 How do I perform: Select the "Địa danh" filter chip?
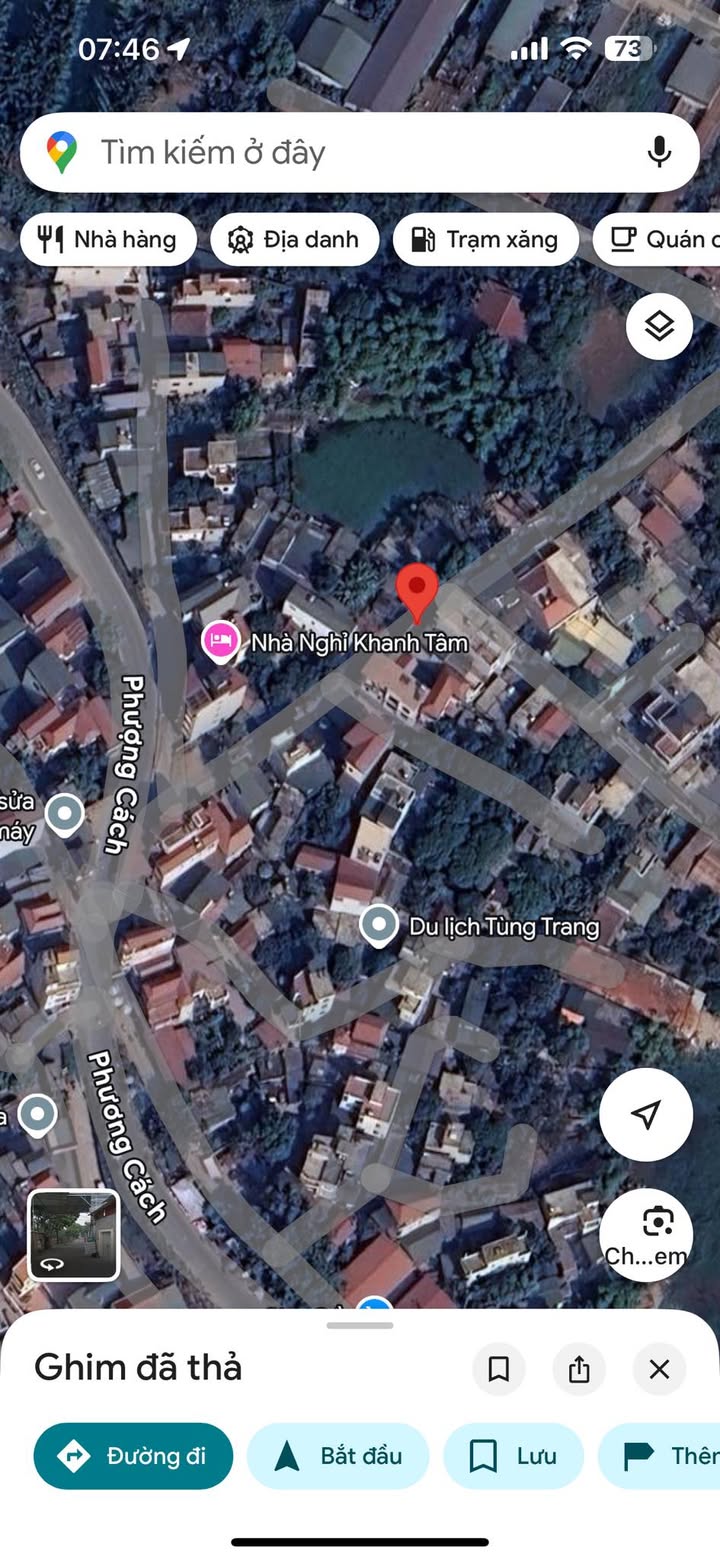[295, 240]
